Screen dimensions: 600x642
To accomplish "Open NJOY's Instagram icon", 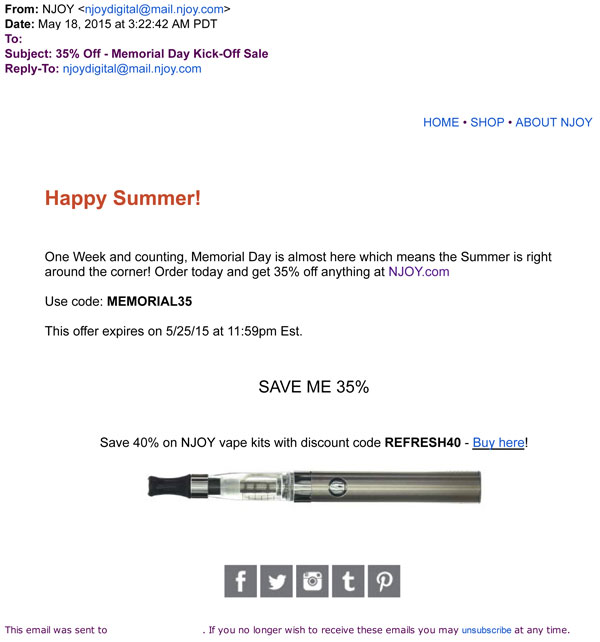I will [x=313, y=581].
